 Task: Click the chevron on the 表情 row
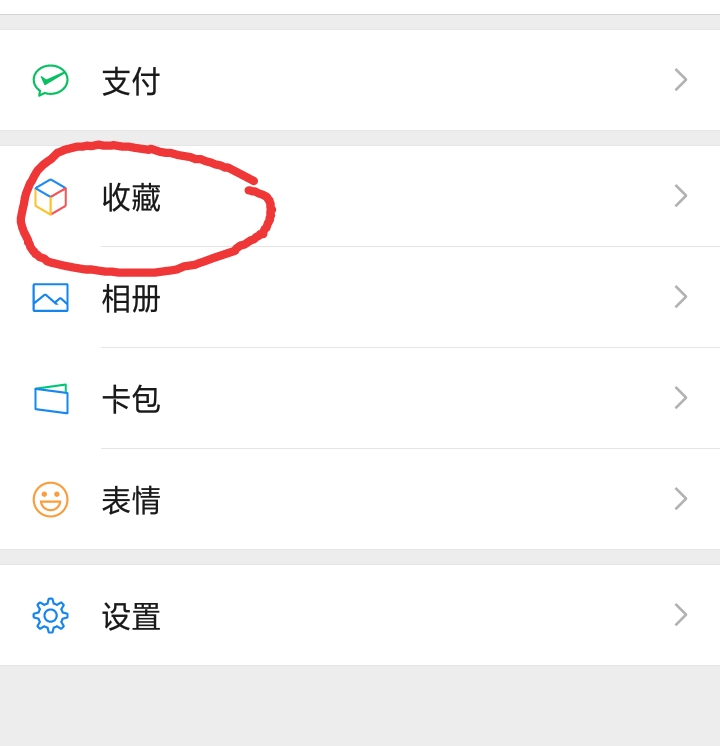pyautogui.click(x=681, y=500)
